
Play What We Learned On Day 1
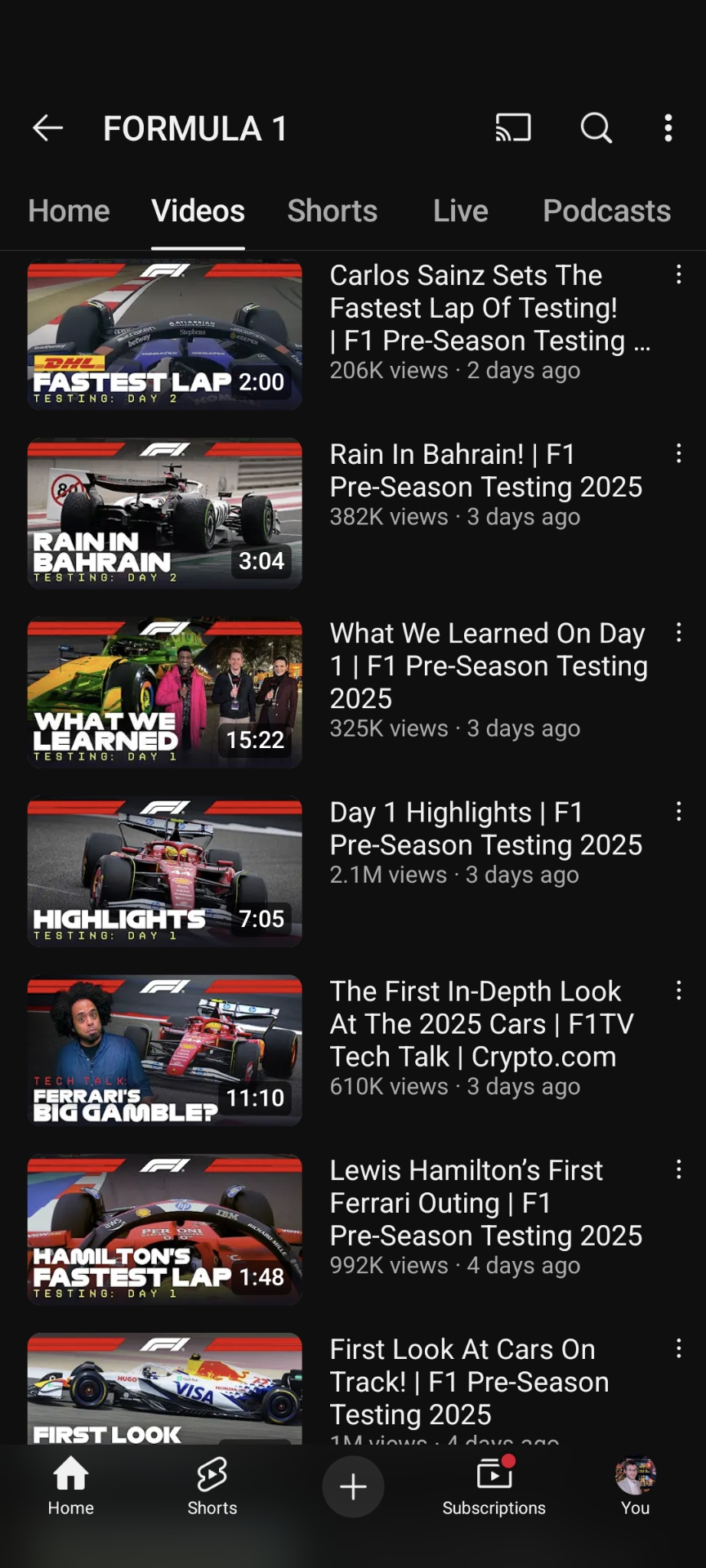click(x=164, y=693)
